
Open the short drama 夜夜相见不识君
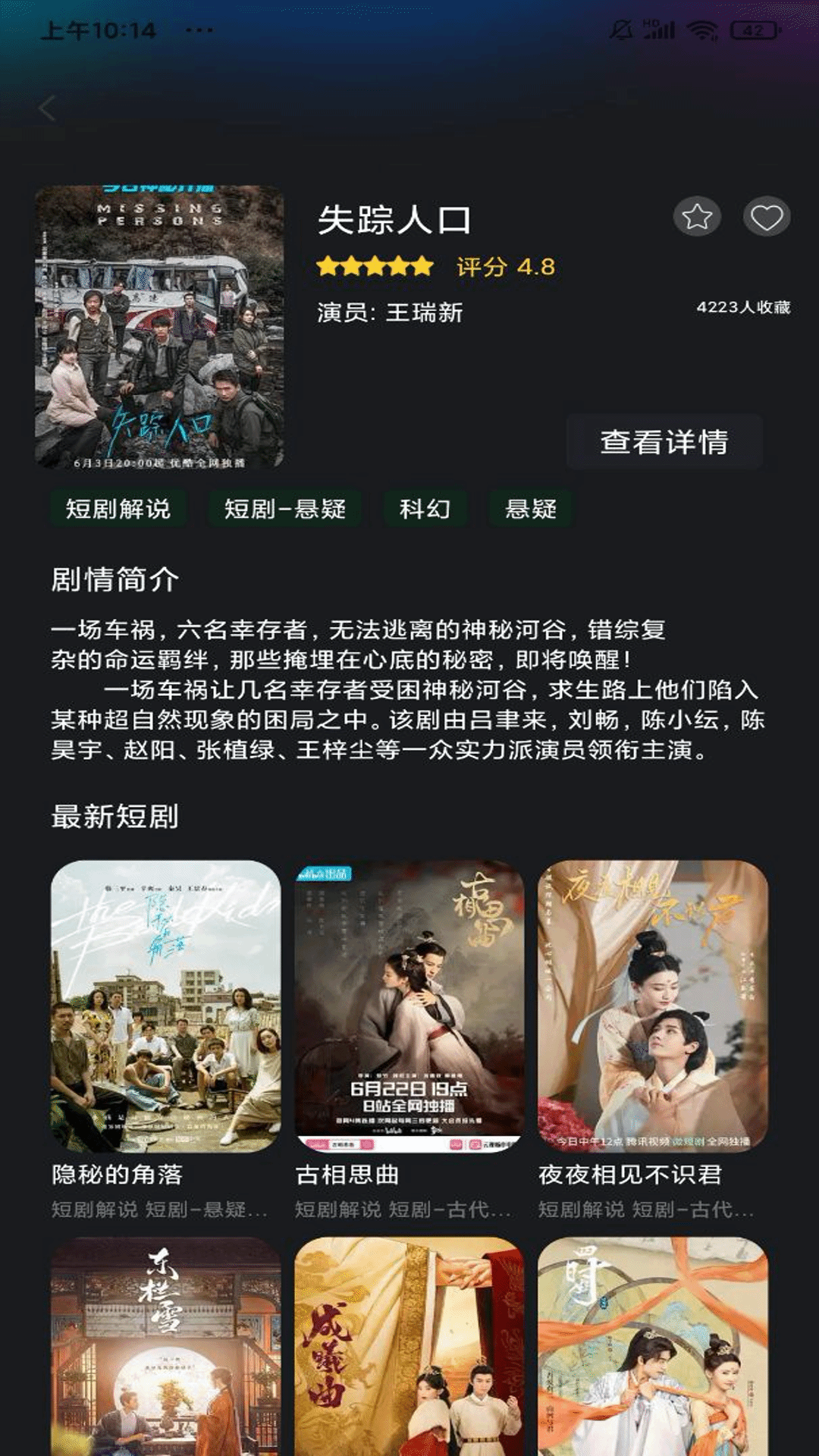(653, 1006)
